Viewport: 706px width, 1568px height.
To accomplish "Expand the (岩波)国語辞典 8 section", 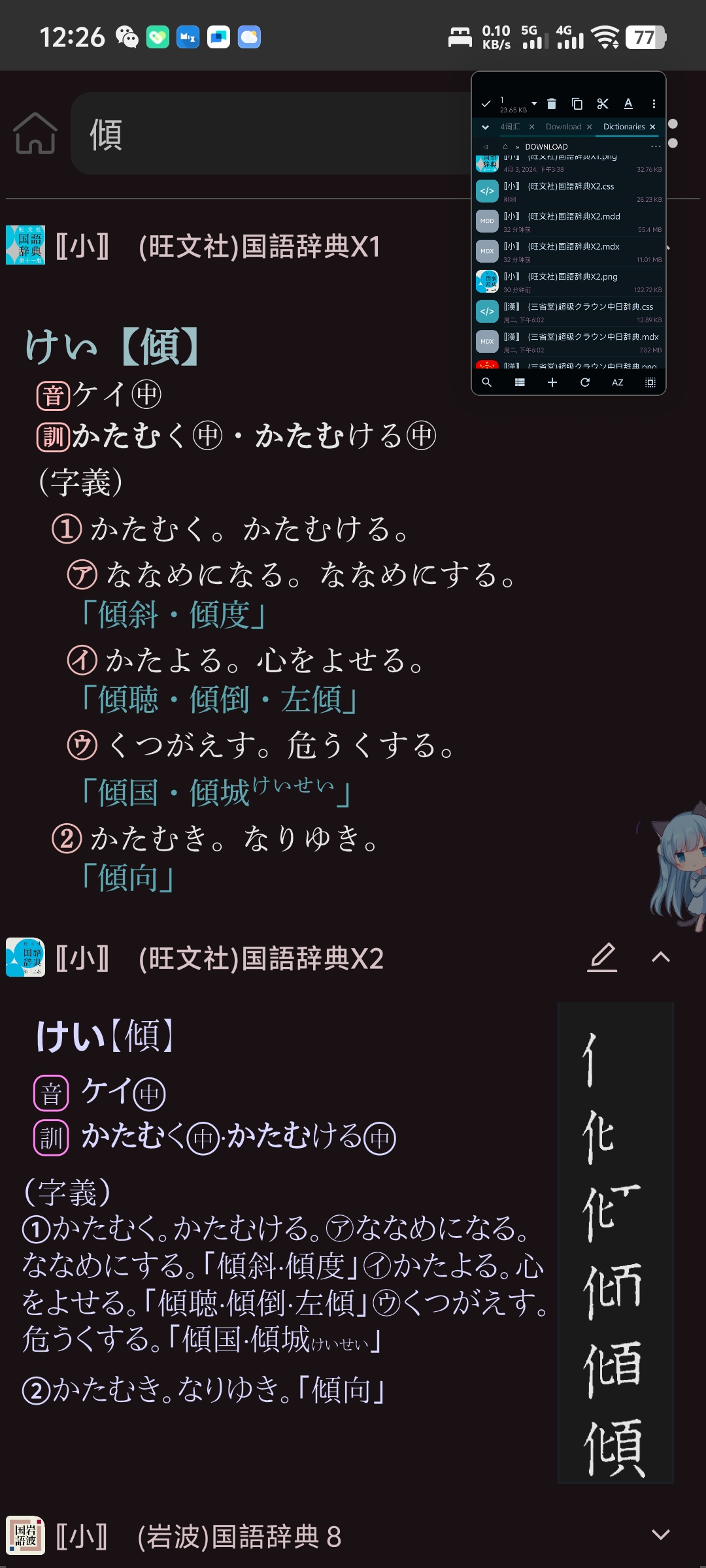I will pos(661,1535).
